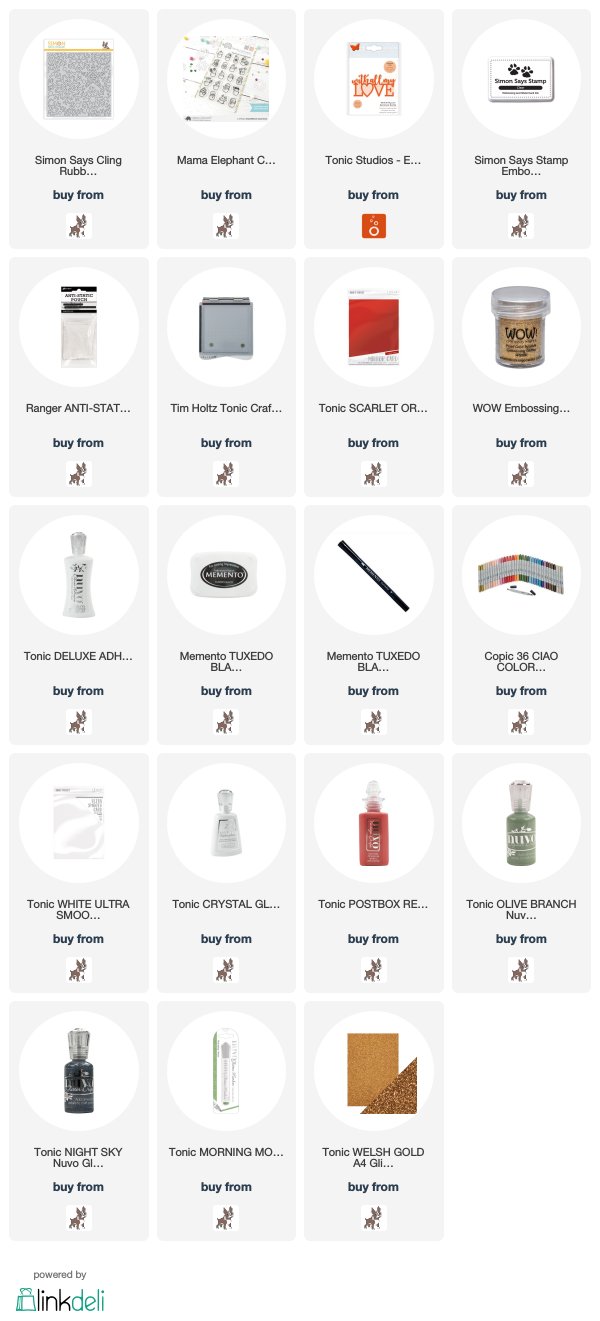Screen dimensions: 600x1321
Task: Open the Tonic MORNING MO... product card
Action: [226, 1121]
